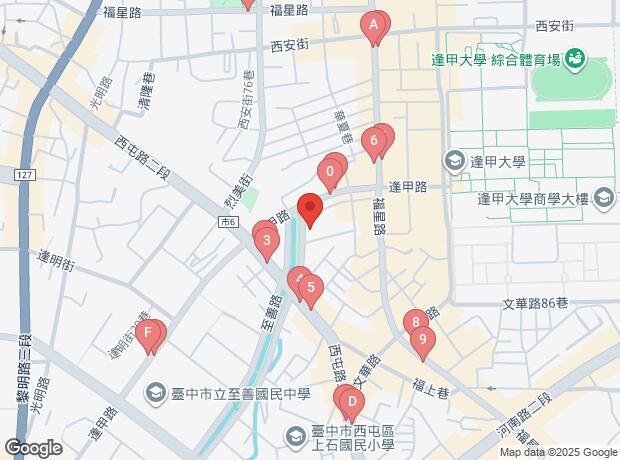Tap the marker numbered 5
The height and width of the screenshot is (460, 620).
(311, 290)
